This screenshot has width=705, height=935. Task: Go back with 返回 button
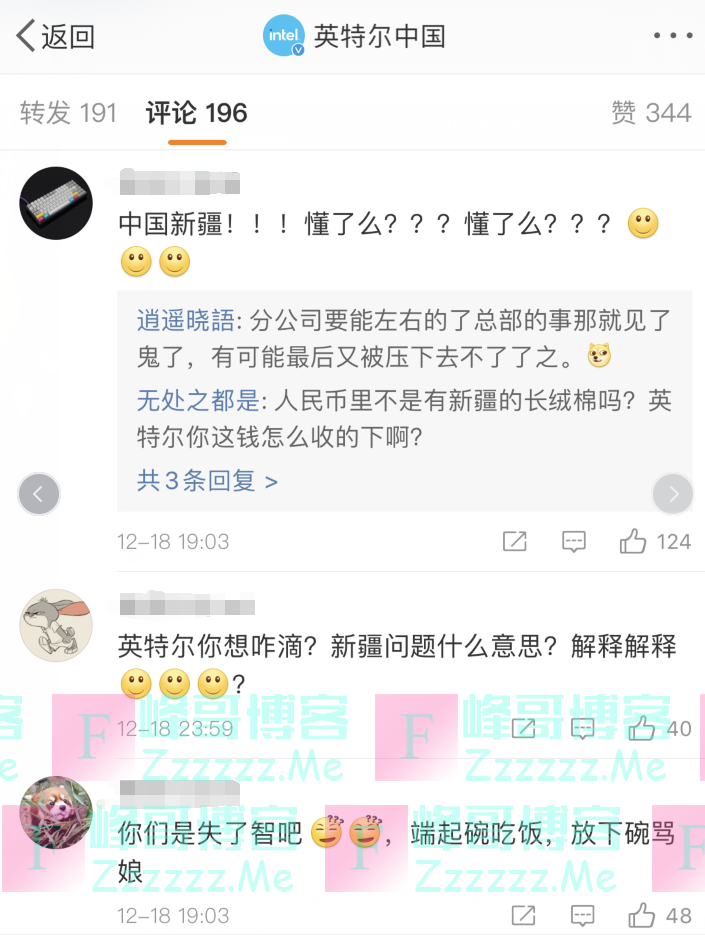point(56,37)
